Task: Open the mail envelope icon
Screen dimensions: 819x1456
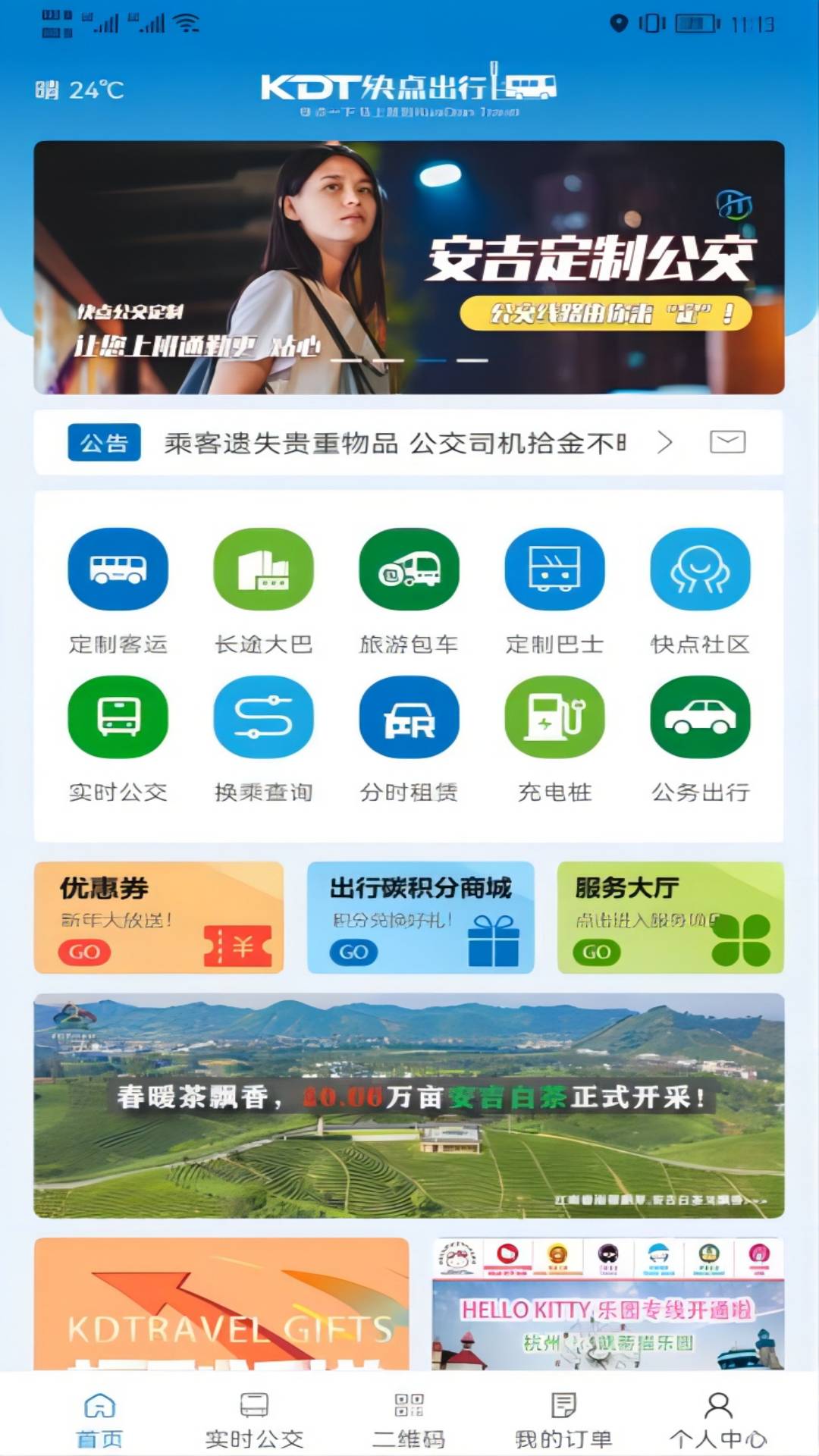Action: click(x=727, y=442)
